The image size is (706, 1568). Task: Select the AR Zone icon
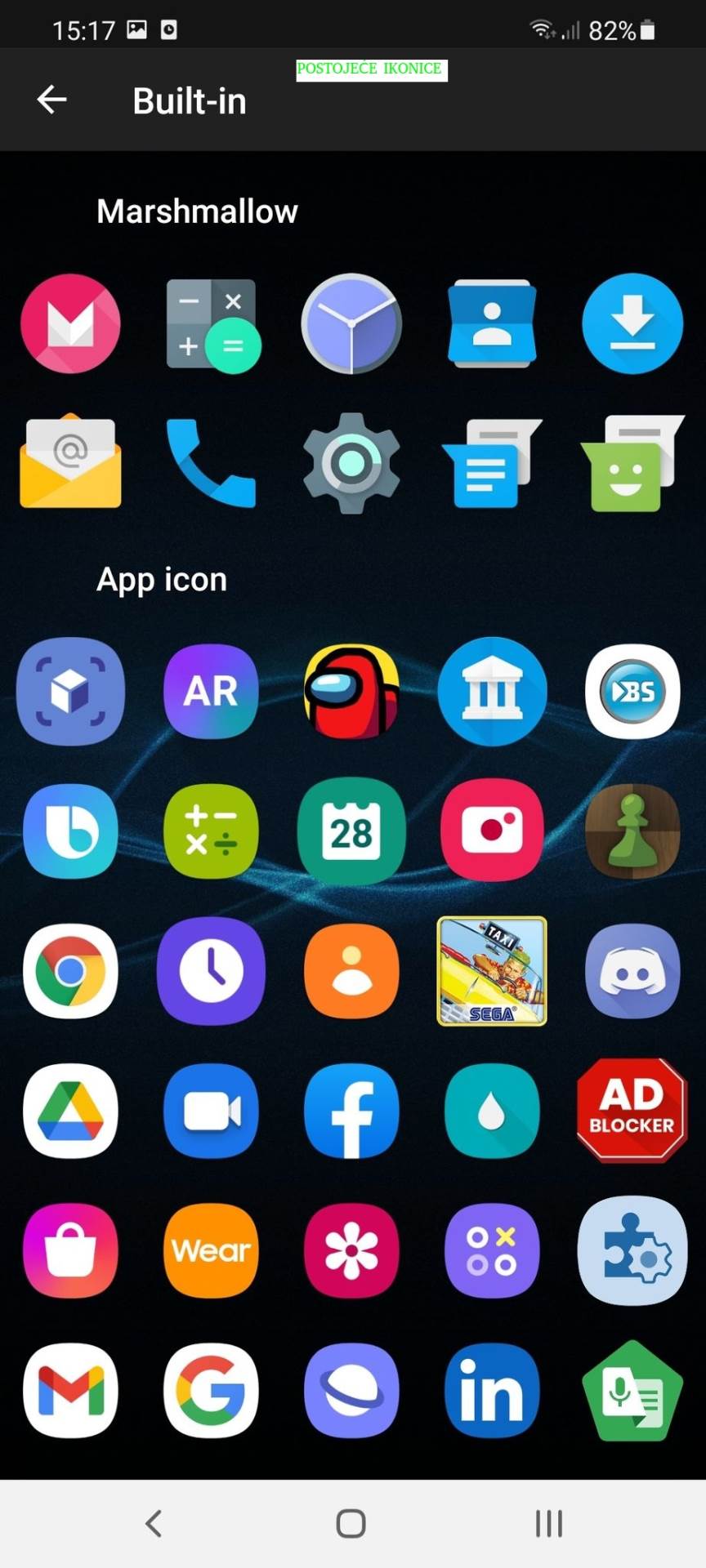point(211,691)
